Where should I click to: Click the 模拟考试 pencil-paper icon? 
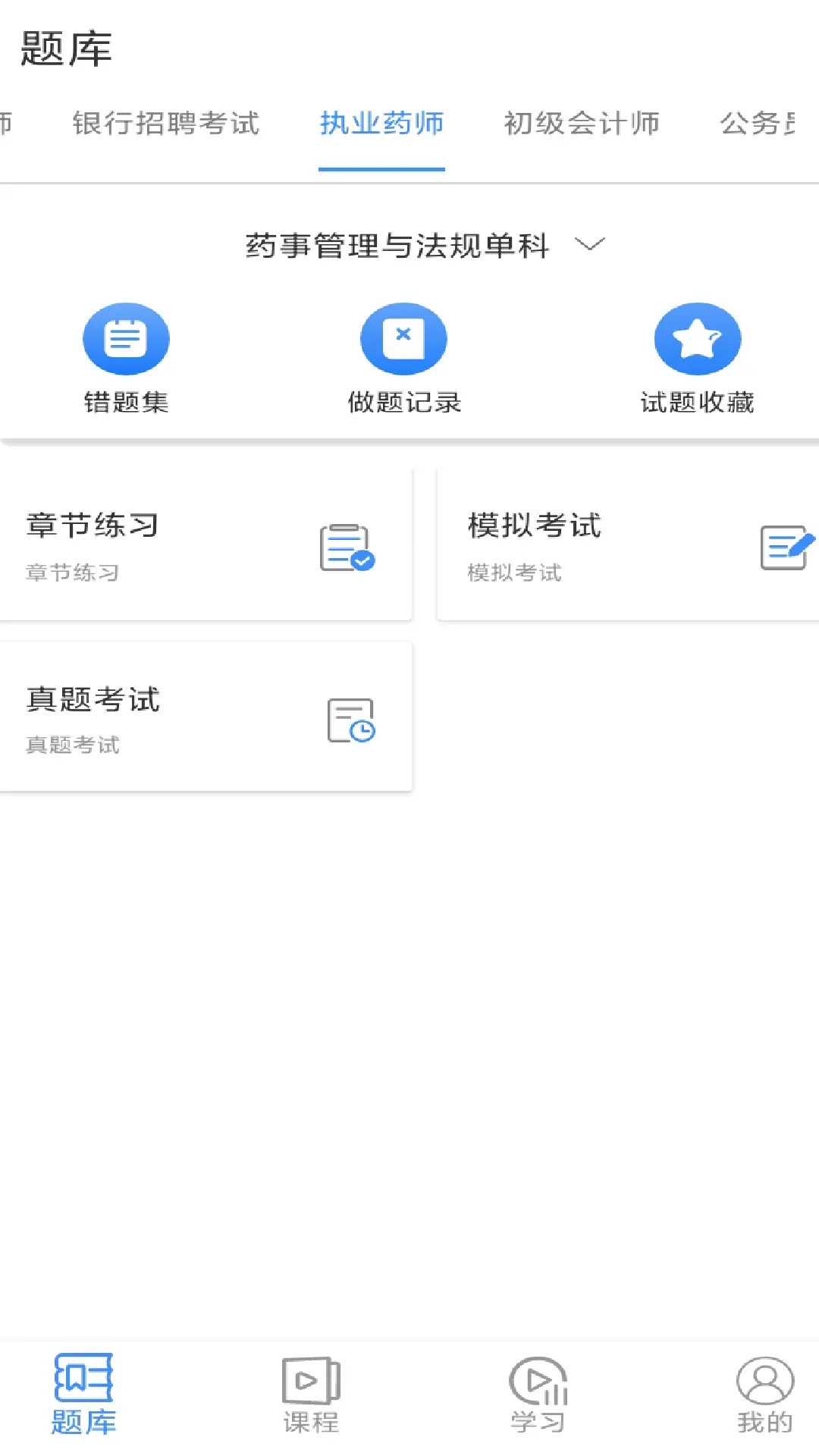[x=786, y=548]
